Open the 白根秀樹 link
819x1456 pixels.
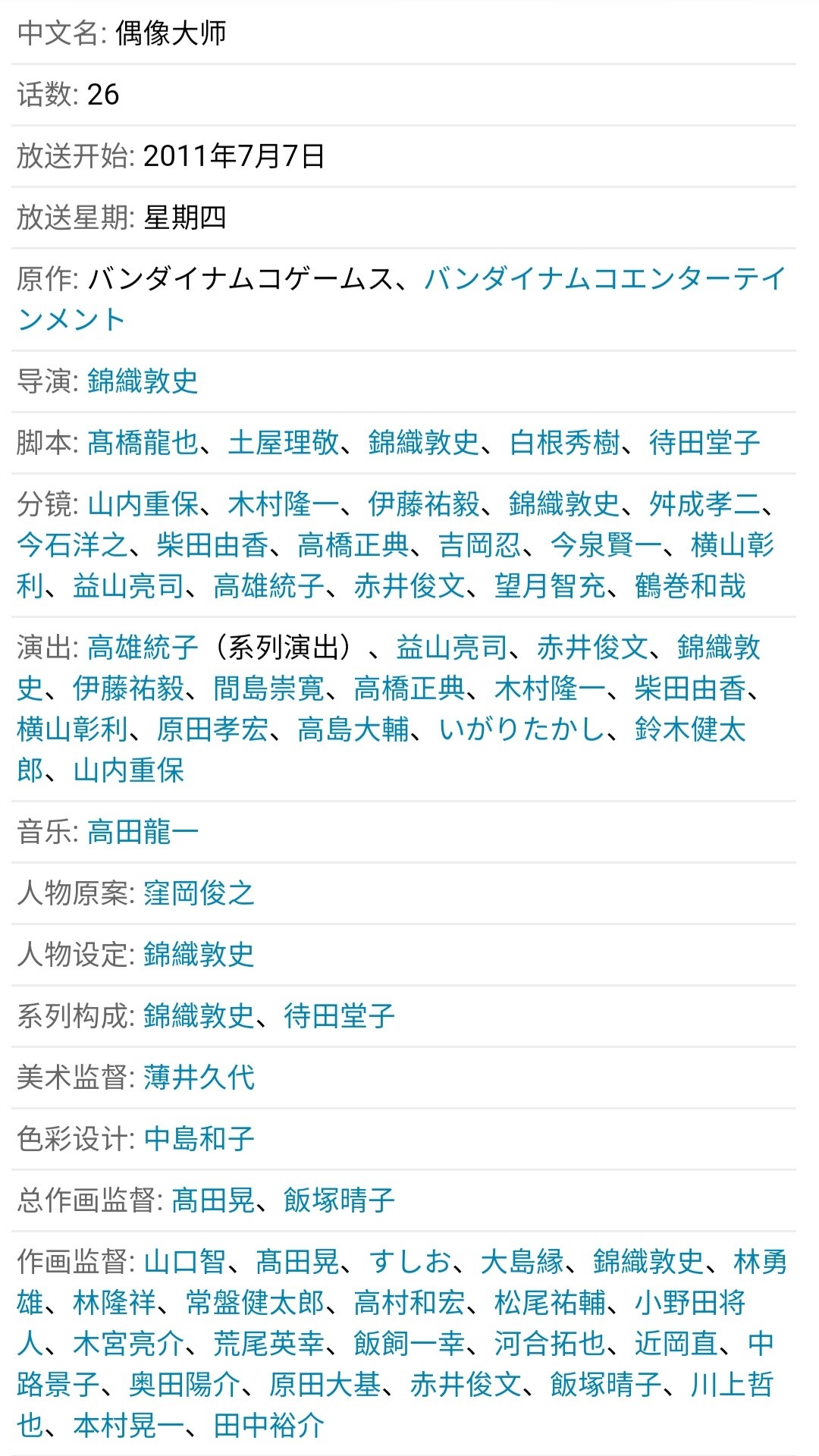[x=565, y=443]
